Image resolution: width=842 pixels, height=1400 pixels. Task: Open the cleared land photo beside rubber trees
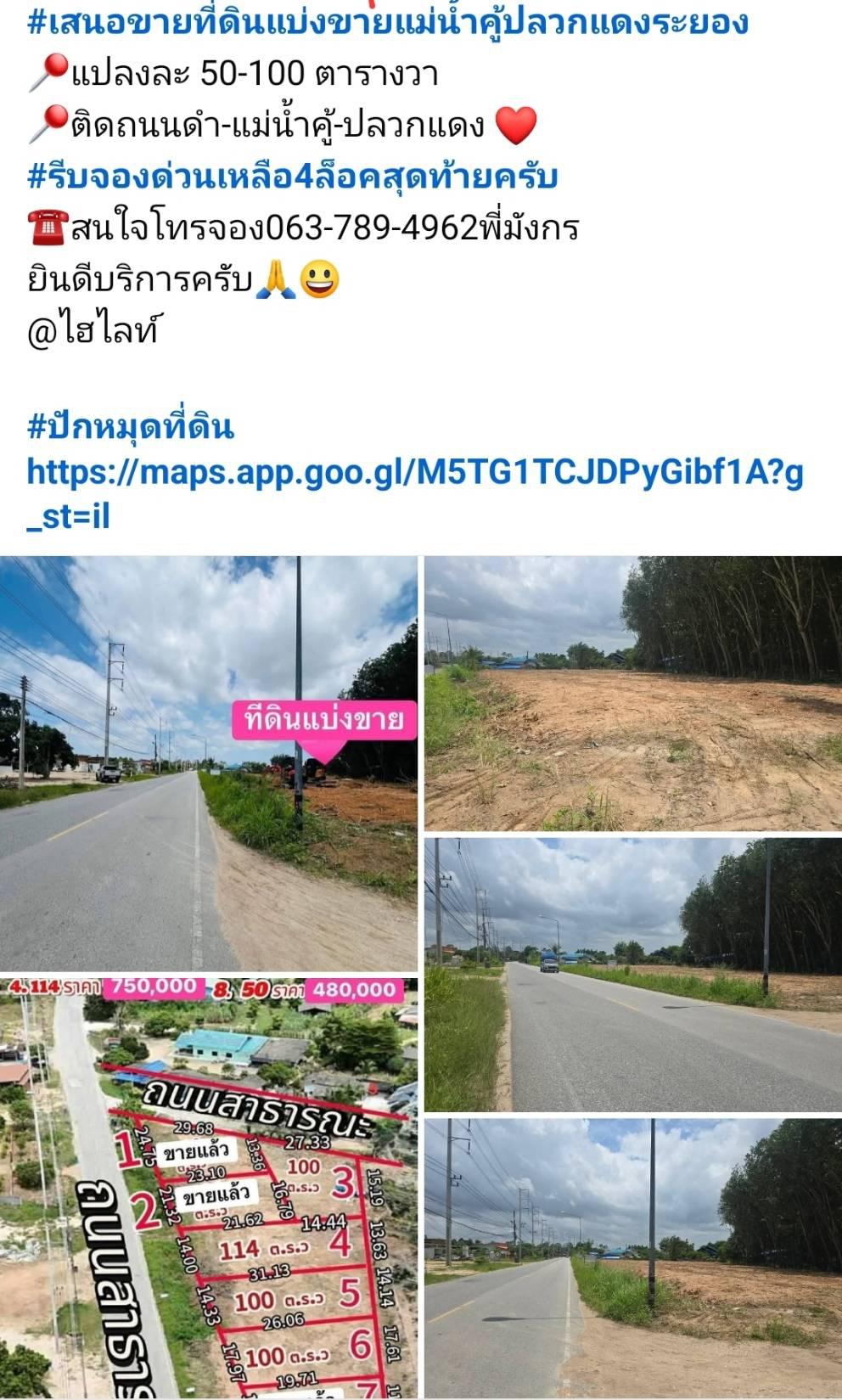[x=633, y=693]
